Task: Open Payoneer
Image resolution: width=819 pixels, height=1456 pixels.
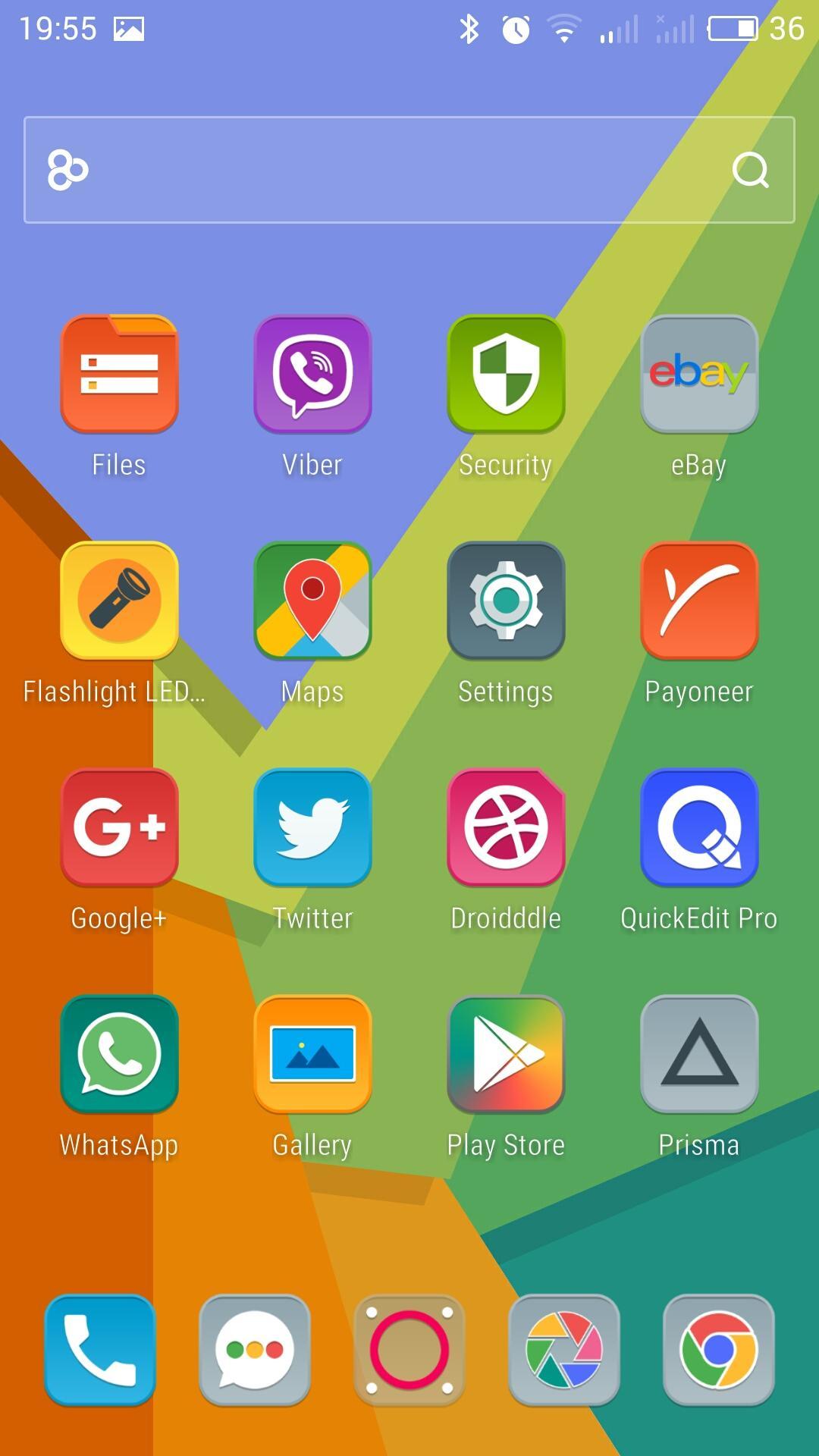Action: coord(699,601)
